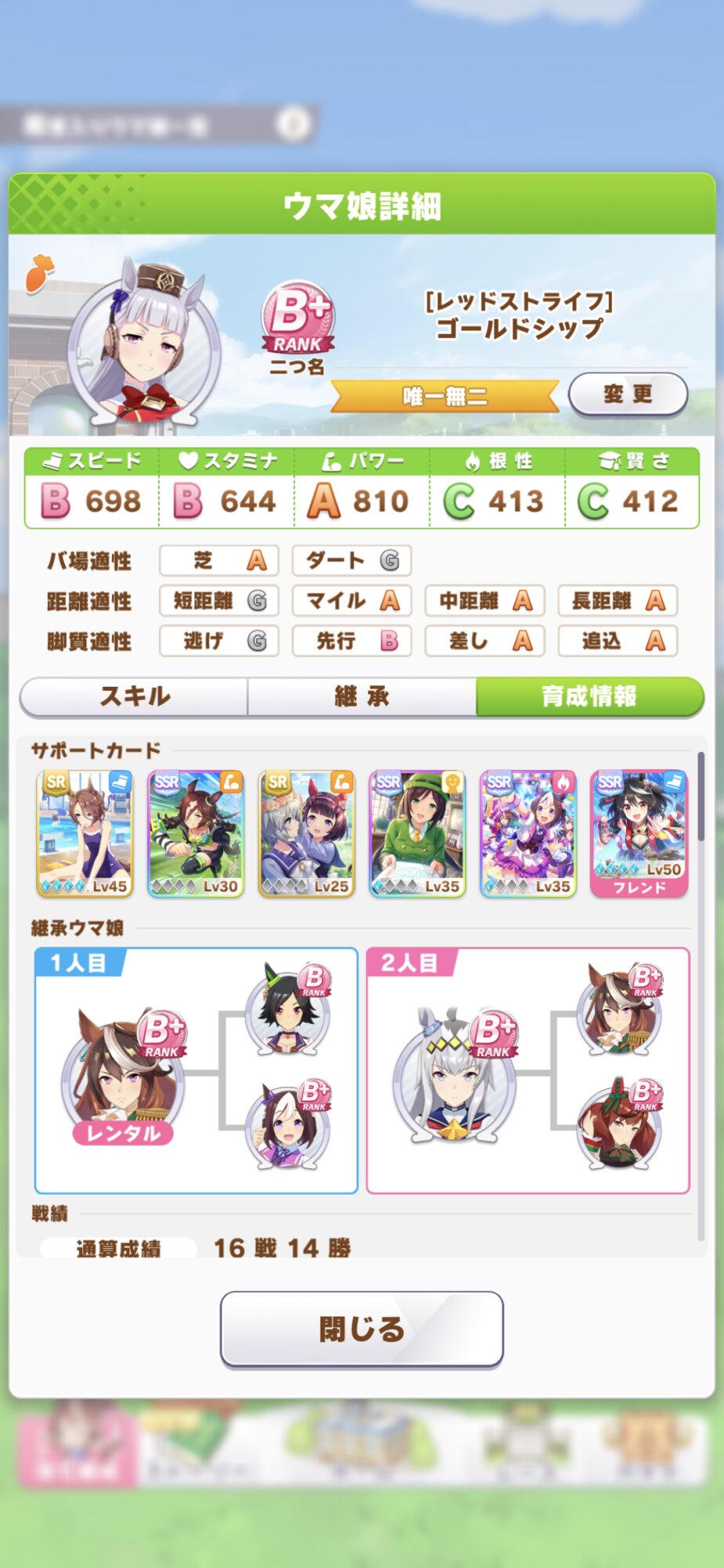Viewport: 724px width, 1568px height.
Task: Open the SSR Lv30 support card
Action: (196, 833)
